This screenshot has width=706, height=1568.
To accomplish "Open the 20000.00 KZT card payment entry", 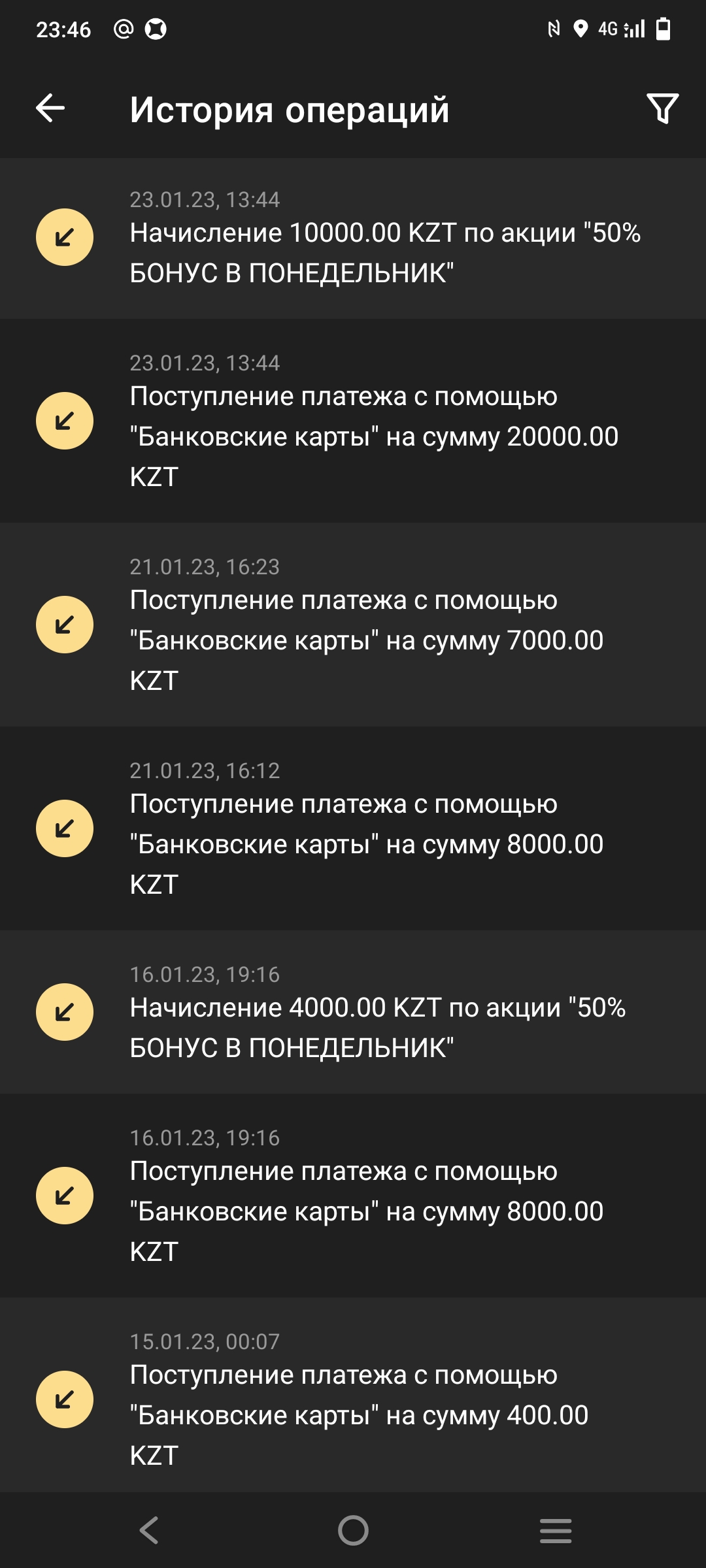I will coord(353,420).
